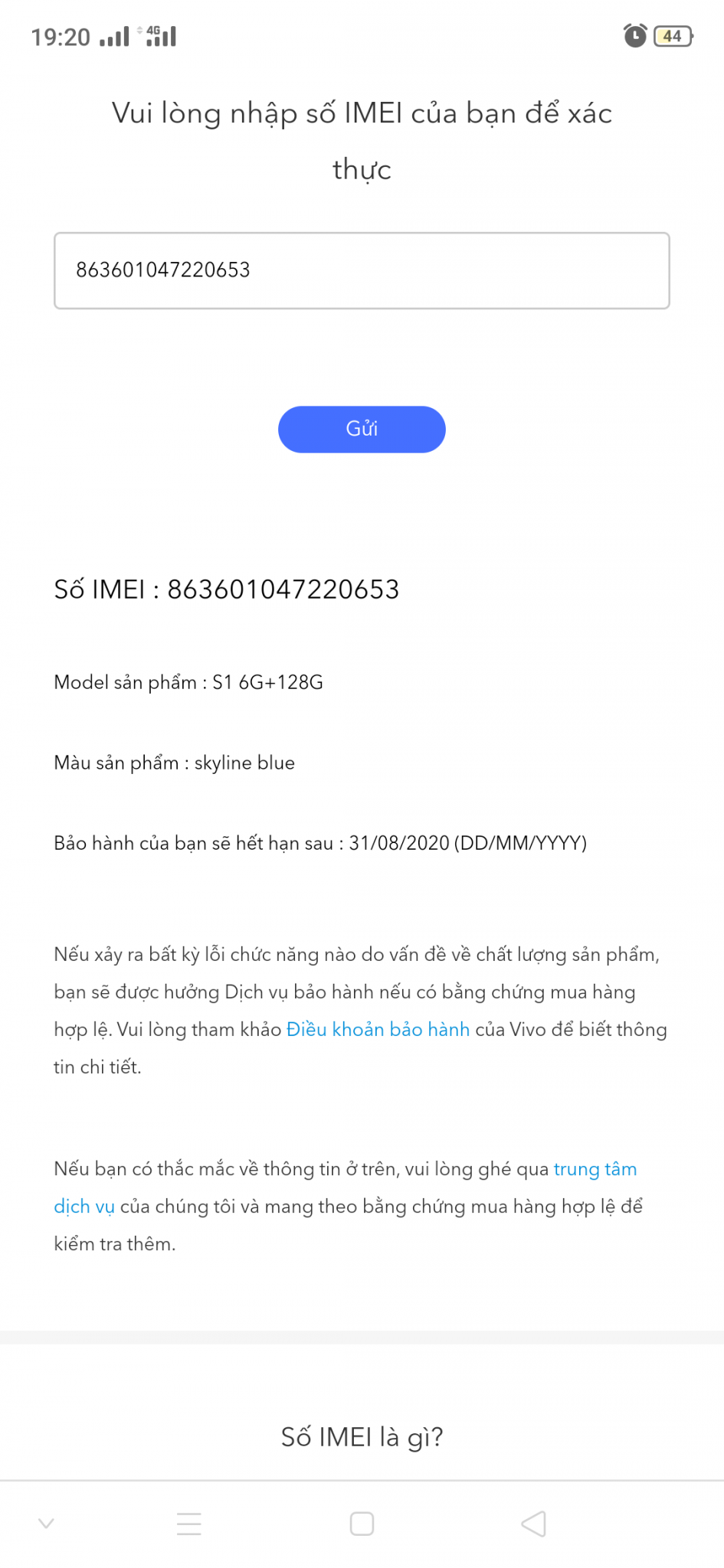
Task: Open the trung tâm dịch vụ link
Action: point(595,1169)
